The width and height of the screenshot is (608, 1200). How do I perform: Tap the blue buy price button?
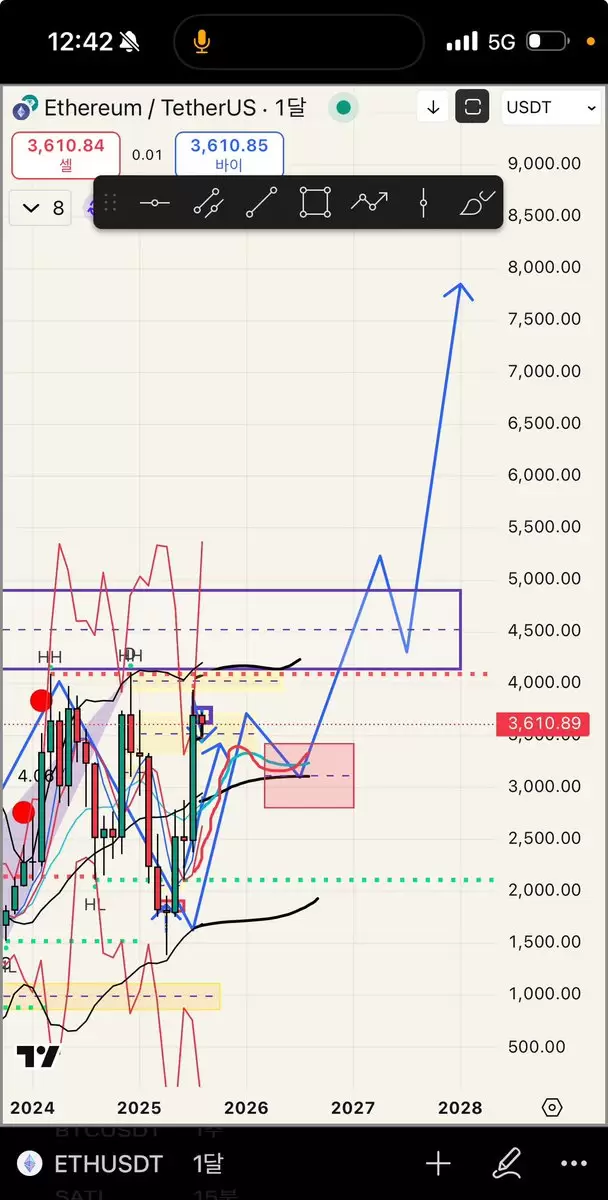[229, 155]
